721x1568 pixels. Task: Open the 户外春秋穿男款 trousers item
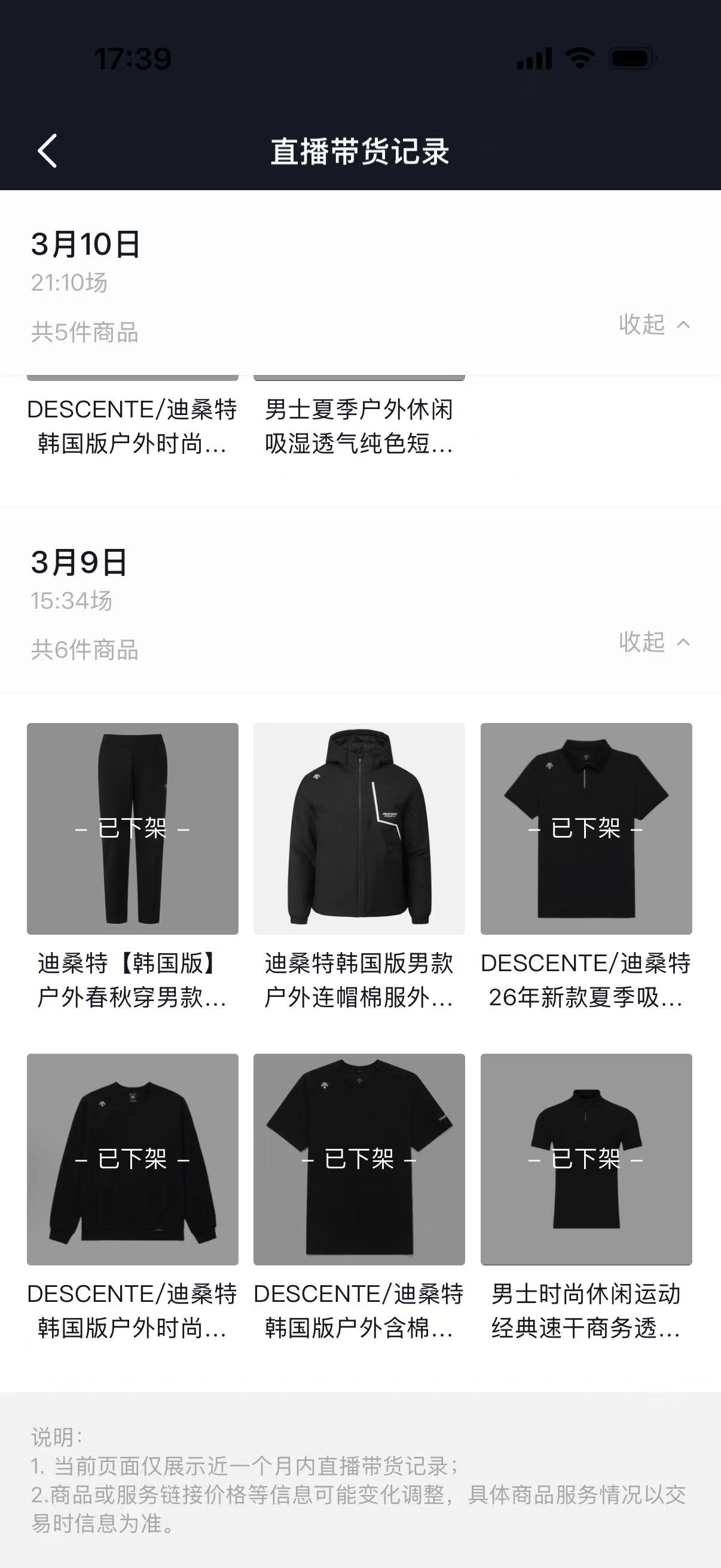pos(132,828)
